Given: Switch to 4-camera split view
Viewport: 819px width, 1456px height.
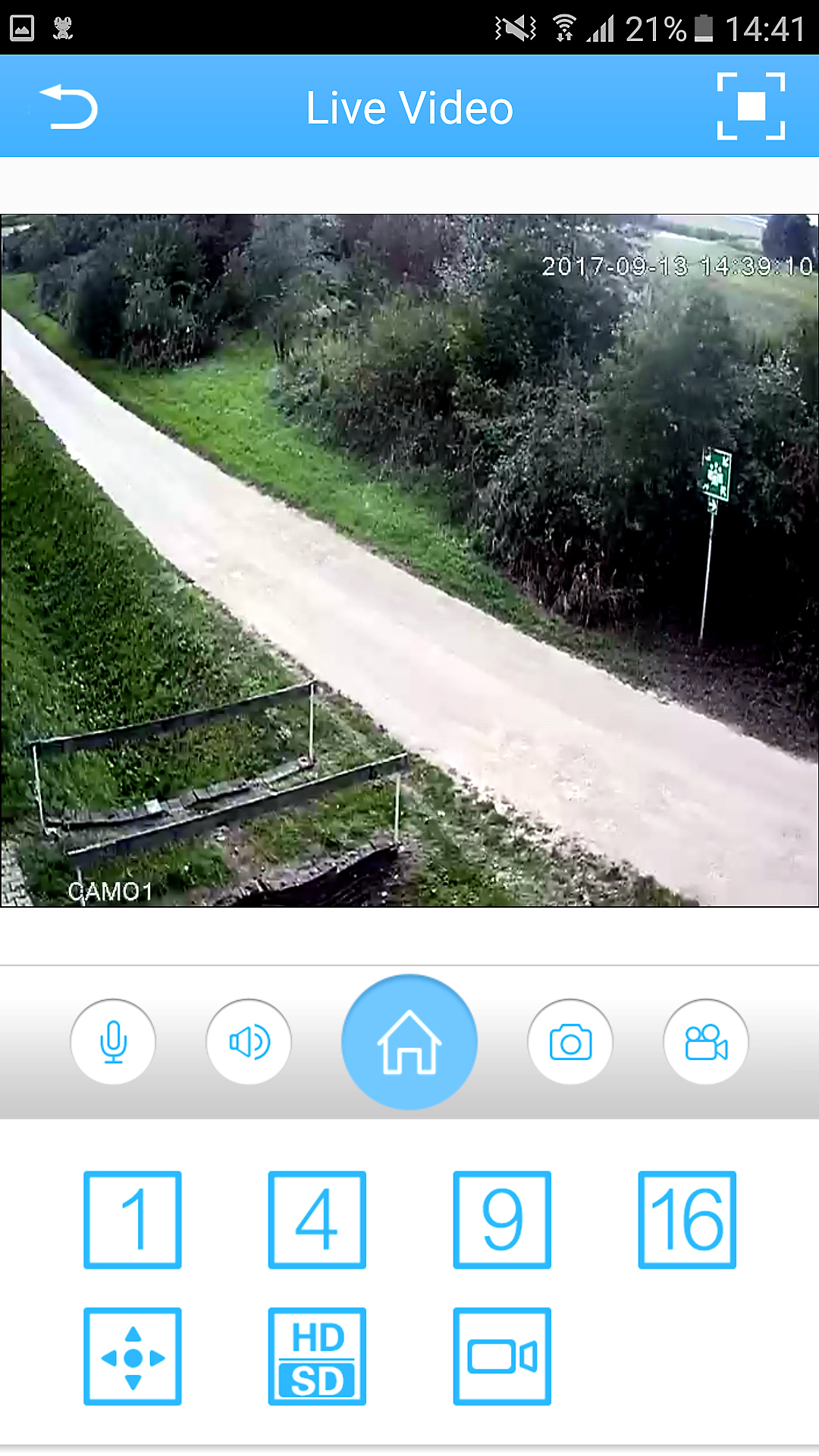Looking at the screenshot, I should (x=317, y=1219).
